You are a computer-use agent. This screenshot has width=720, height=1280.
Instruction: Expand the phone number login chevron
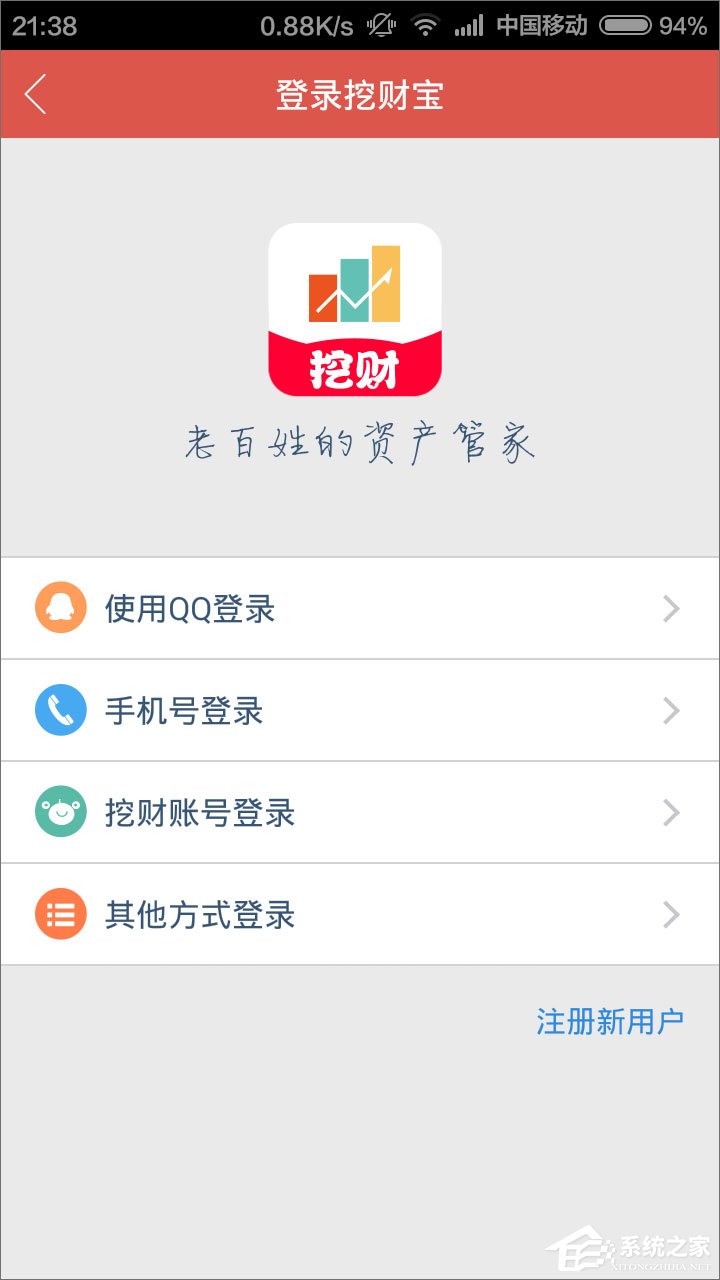(x=670, y=710)
